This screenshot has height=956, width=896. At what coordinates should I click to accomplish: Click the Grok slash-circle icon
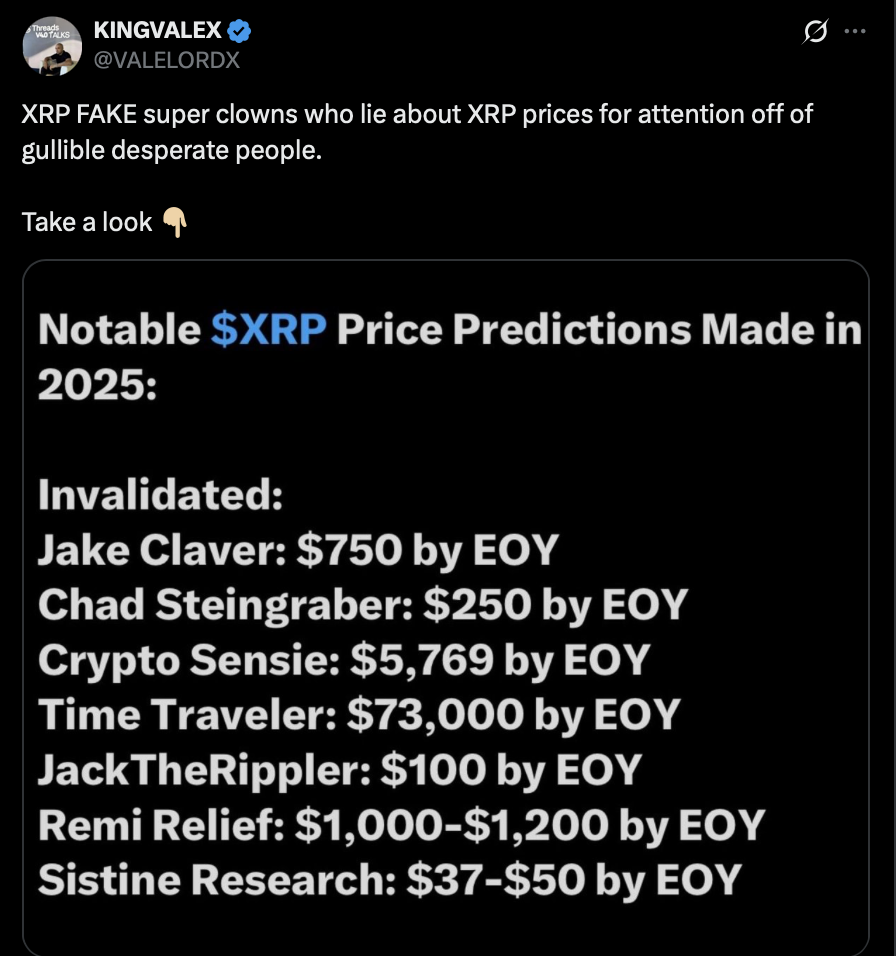815,32
